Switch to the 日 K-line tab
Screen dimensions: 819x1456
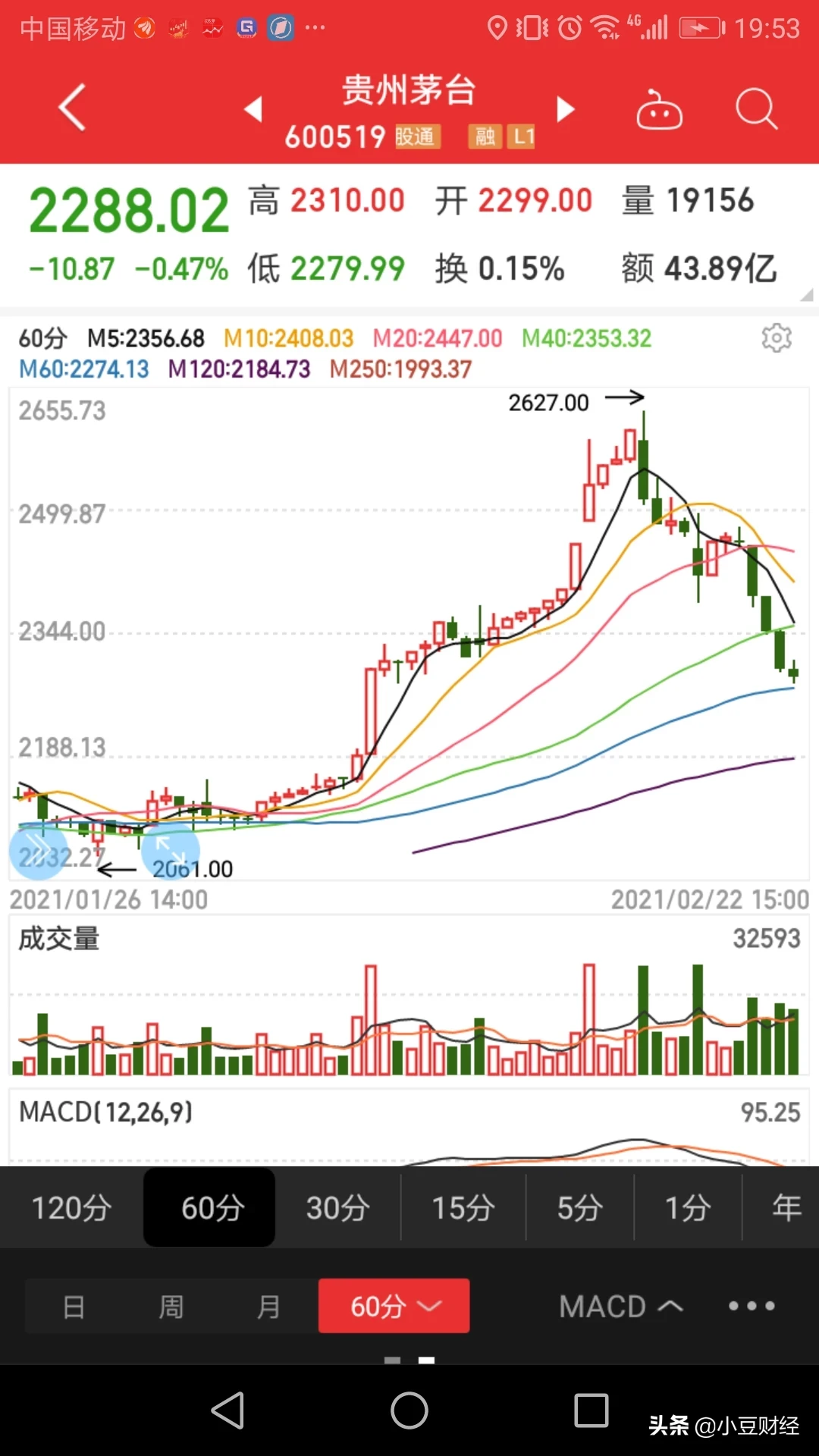coord(74,1307)
